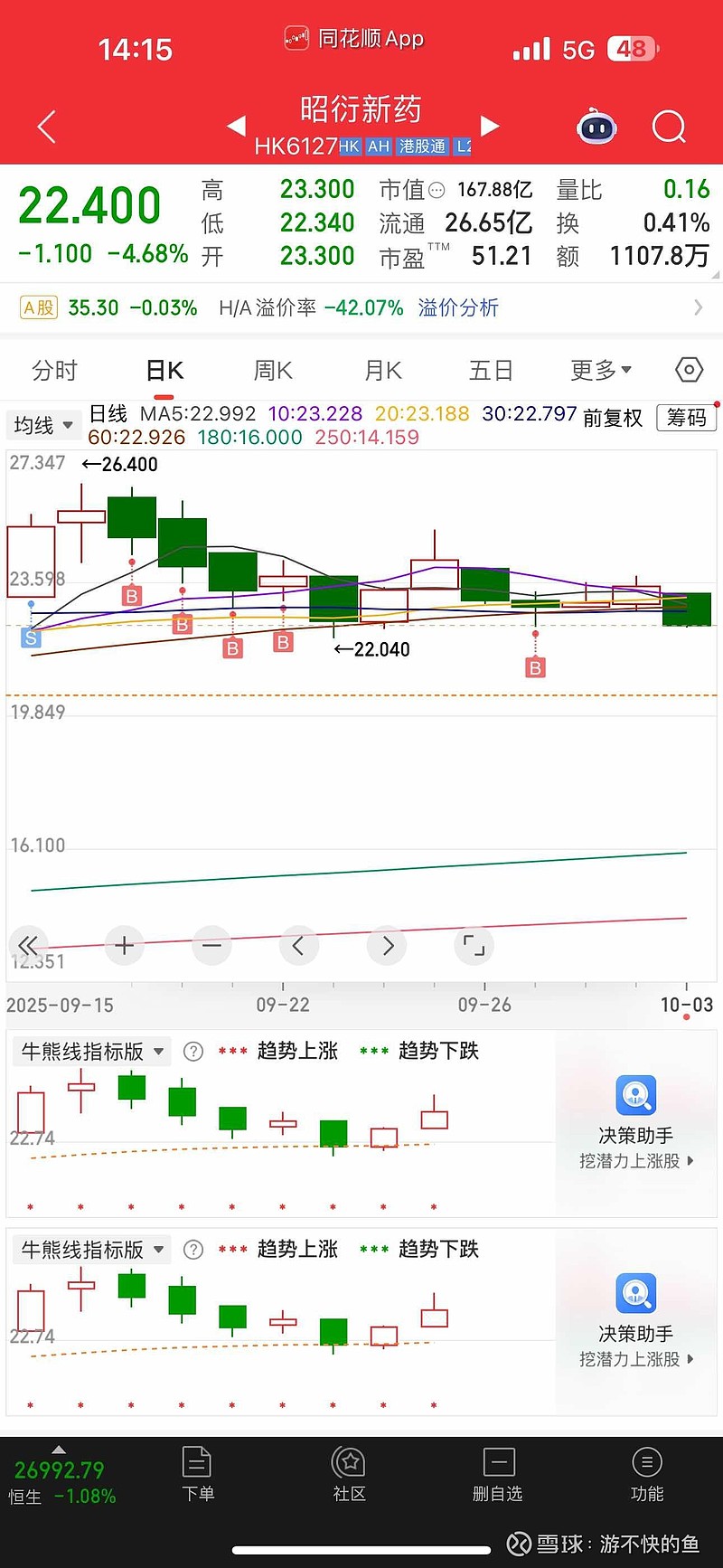The height and width of the screenshot is (1568, 723).
Task: Open the AI robot assistant
Action: click(x=596, y=128)
